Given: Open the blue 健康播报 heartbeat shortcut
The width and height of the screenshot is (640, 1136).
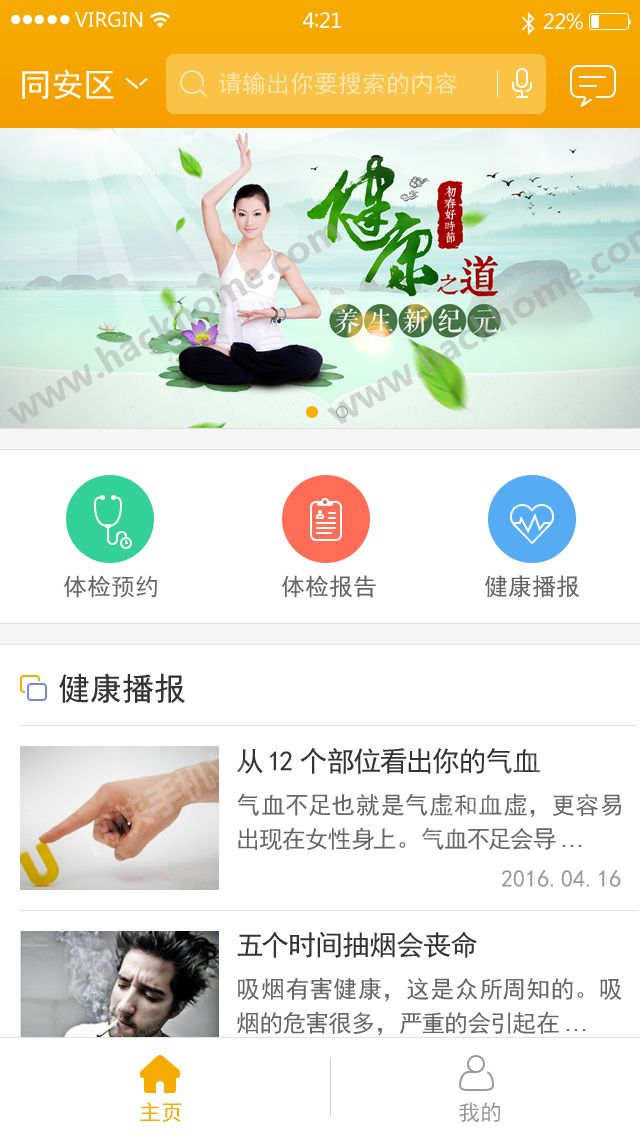Looking at the screenshot, I should coord(531,537).
